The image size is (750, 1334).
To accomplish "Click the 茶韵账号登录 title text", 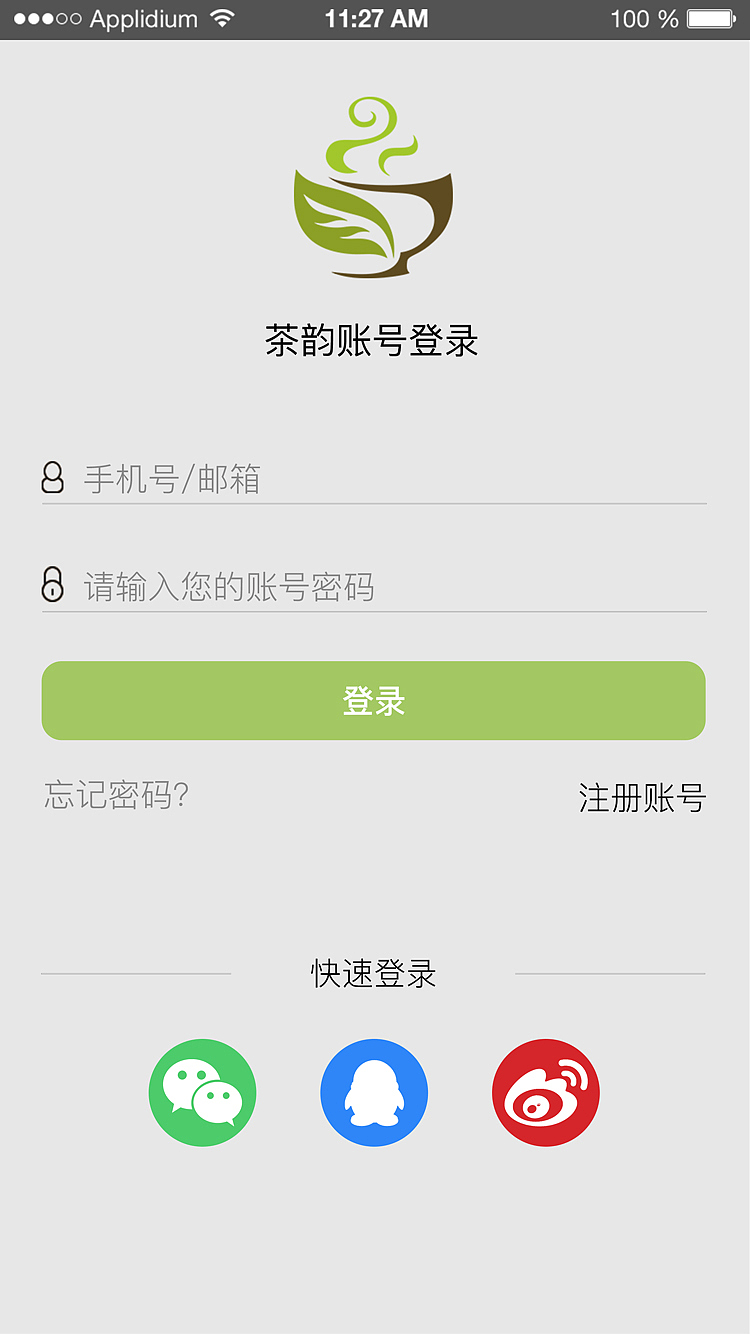I will point(373,341).
